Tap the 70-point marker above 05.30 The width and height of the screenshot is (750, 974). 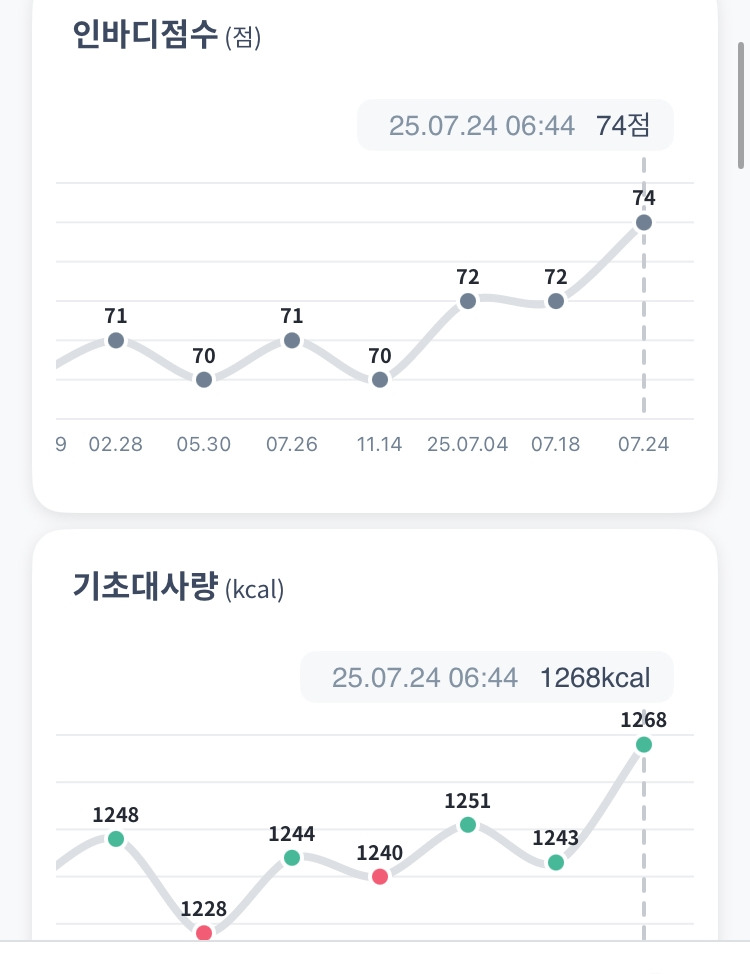(203, 378)
